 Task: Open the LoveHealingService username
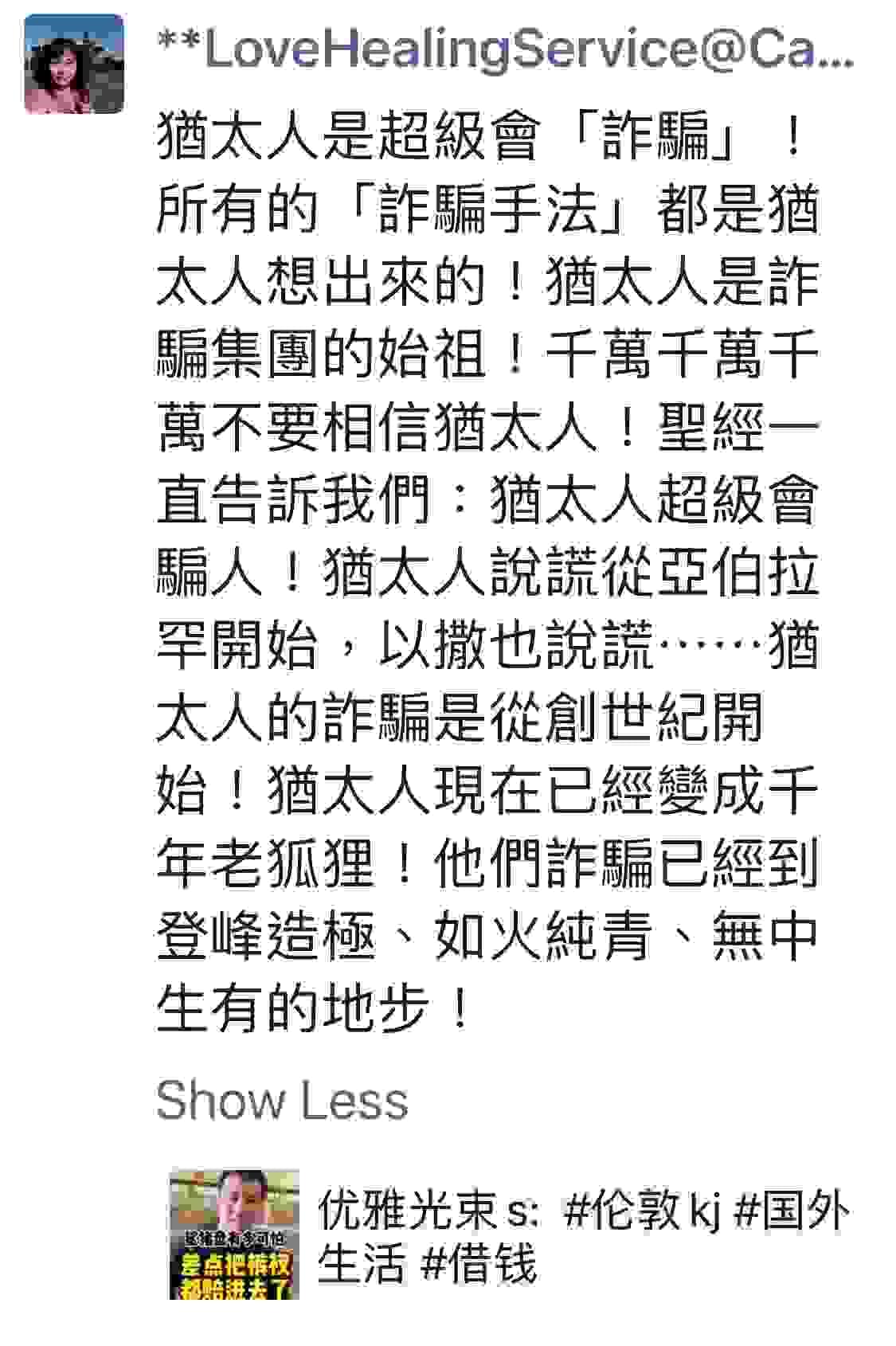(x=506, y=49)
